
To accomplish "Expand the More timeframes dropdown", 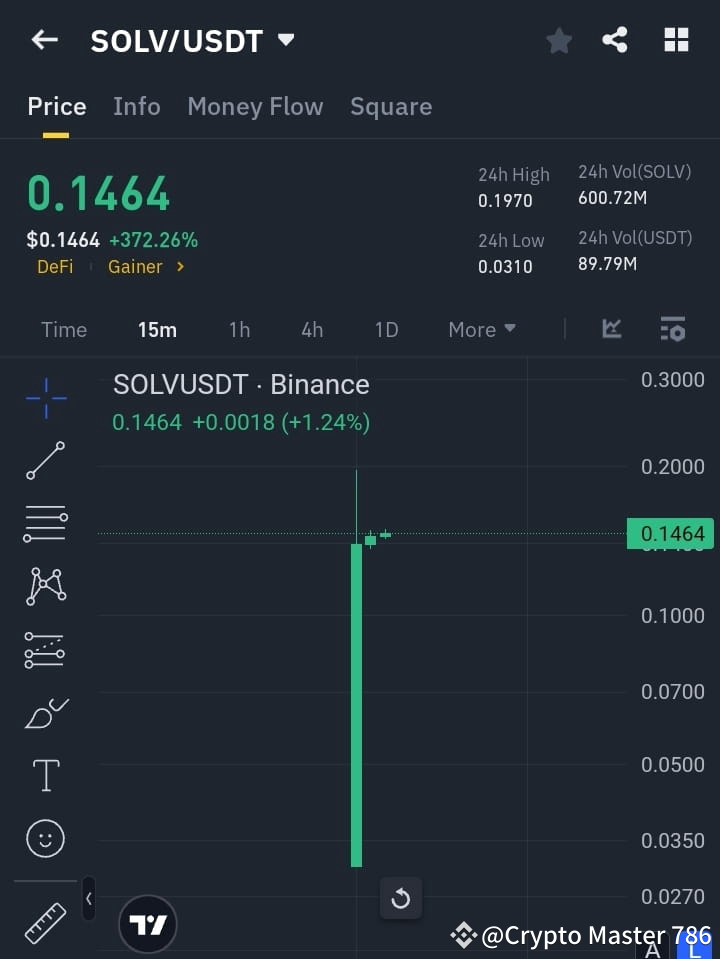I will coord(481,329).
